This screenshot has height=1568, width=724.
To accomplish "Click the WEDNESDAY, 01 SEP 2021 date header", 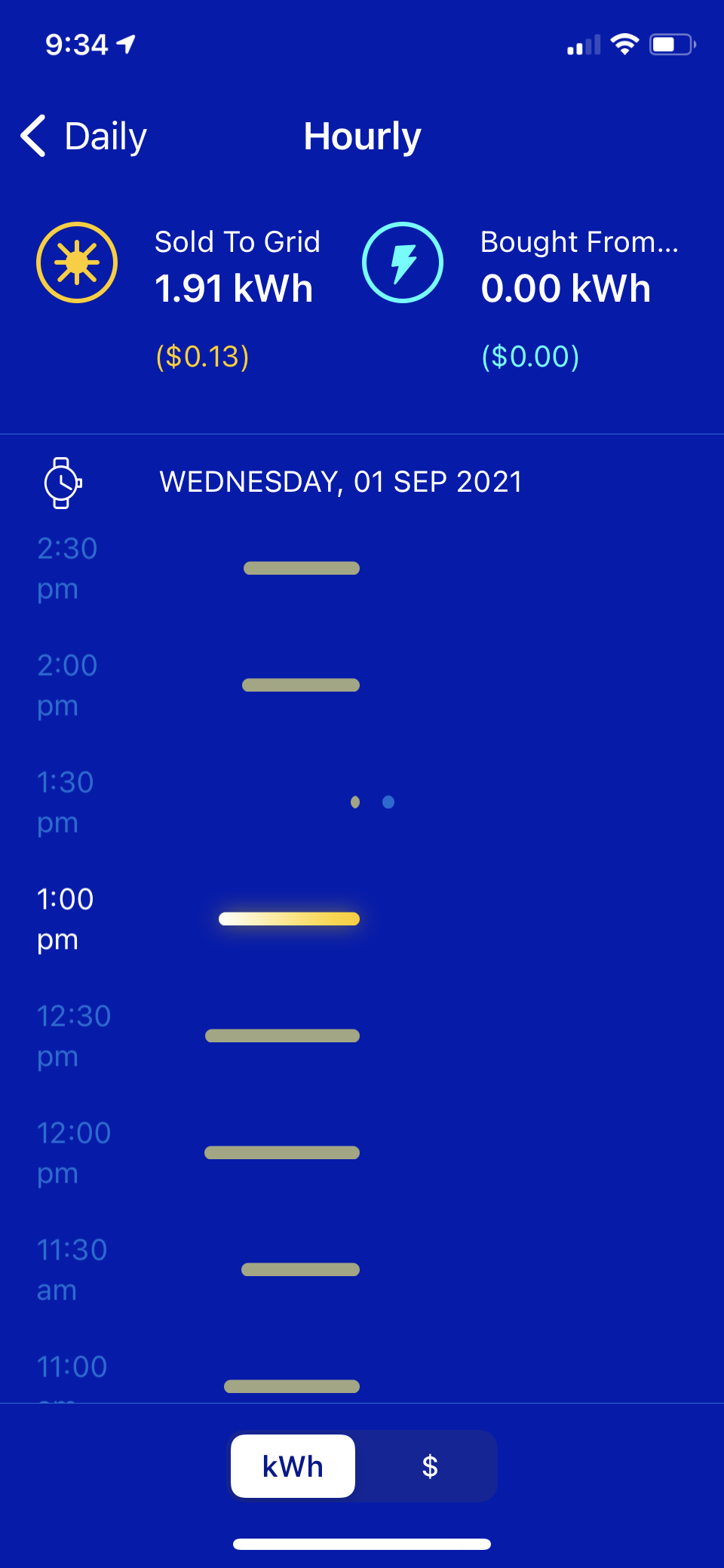I will [341, 482].
